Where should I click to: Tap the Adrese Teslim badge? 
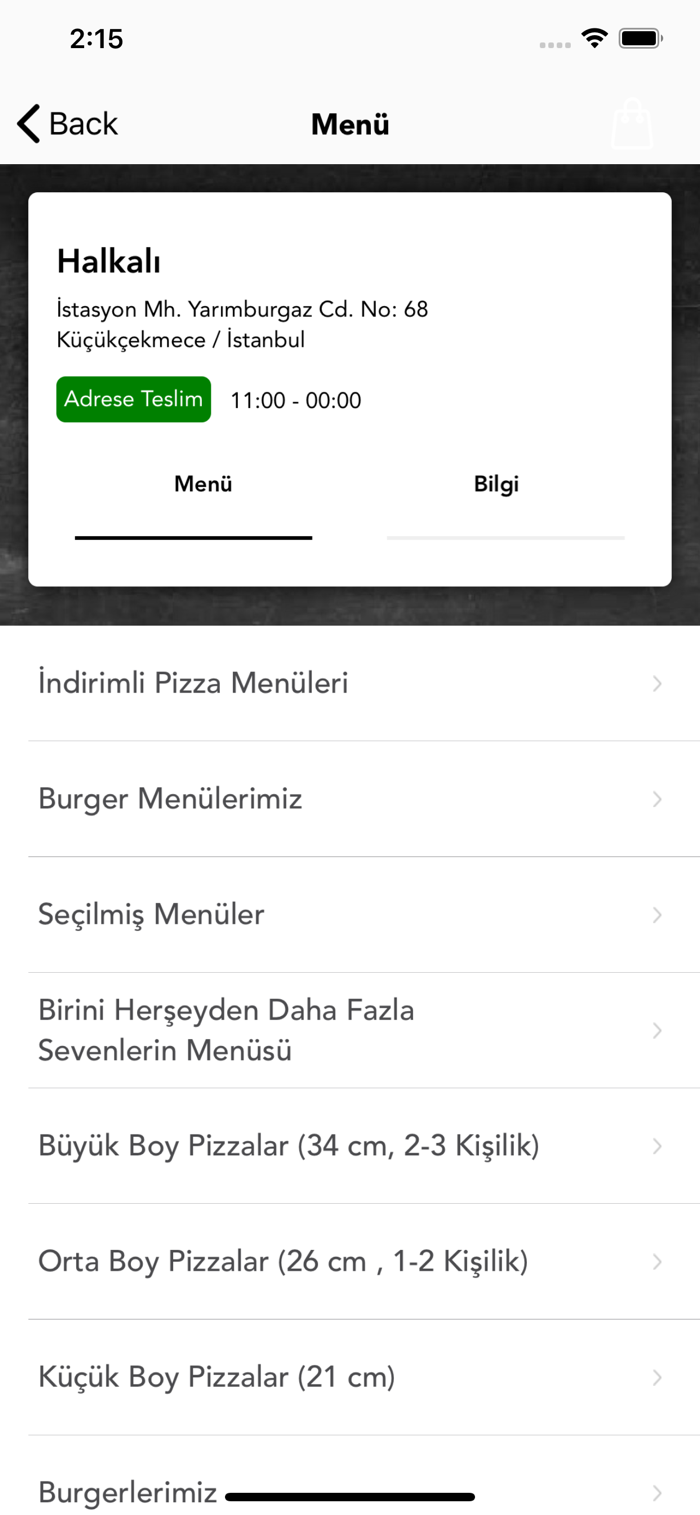[133, 399]
